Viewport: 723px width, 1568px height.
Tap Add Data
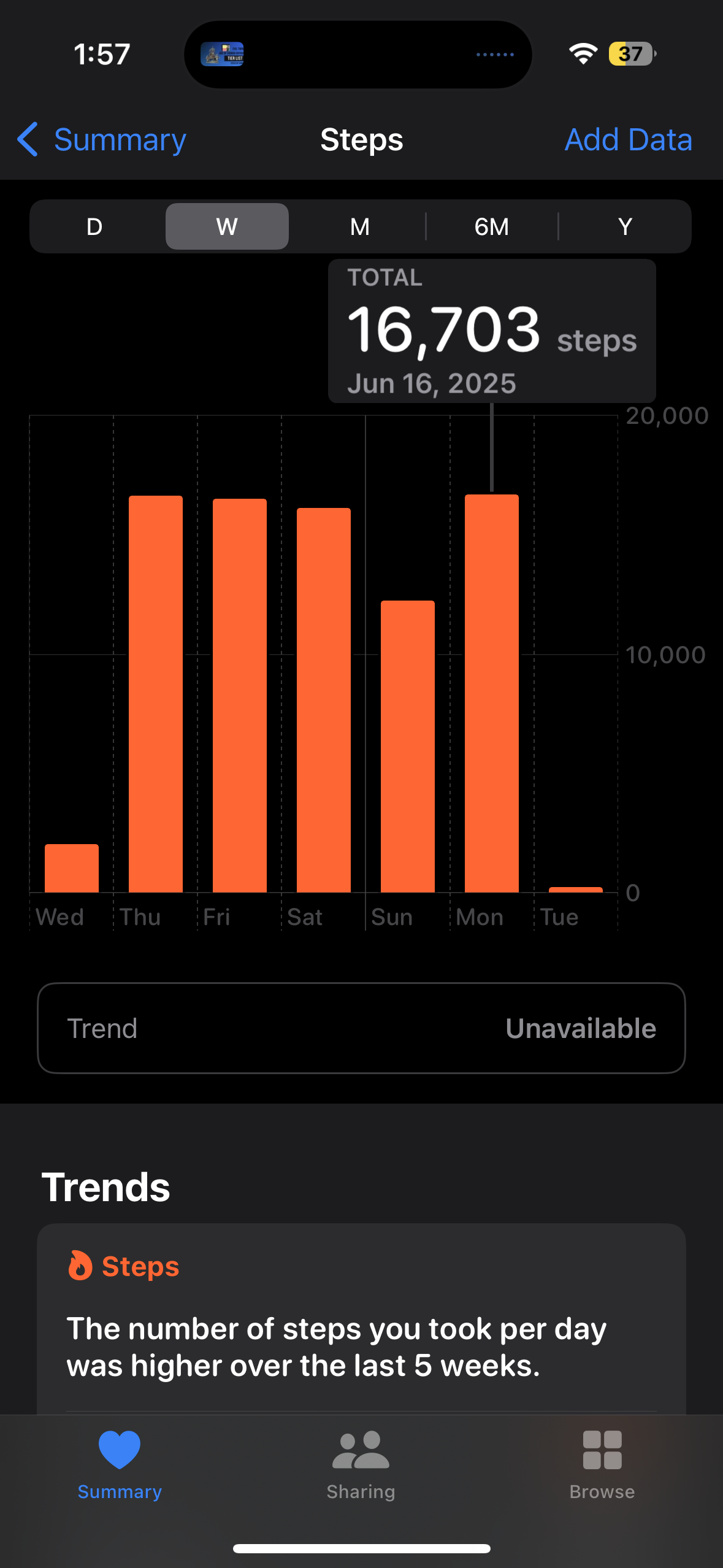(628, 140)
